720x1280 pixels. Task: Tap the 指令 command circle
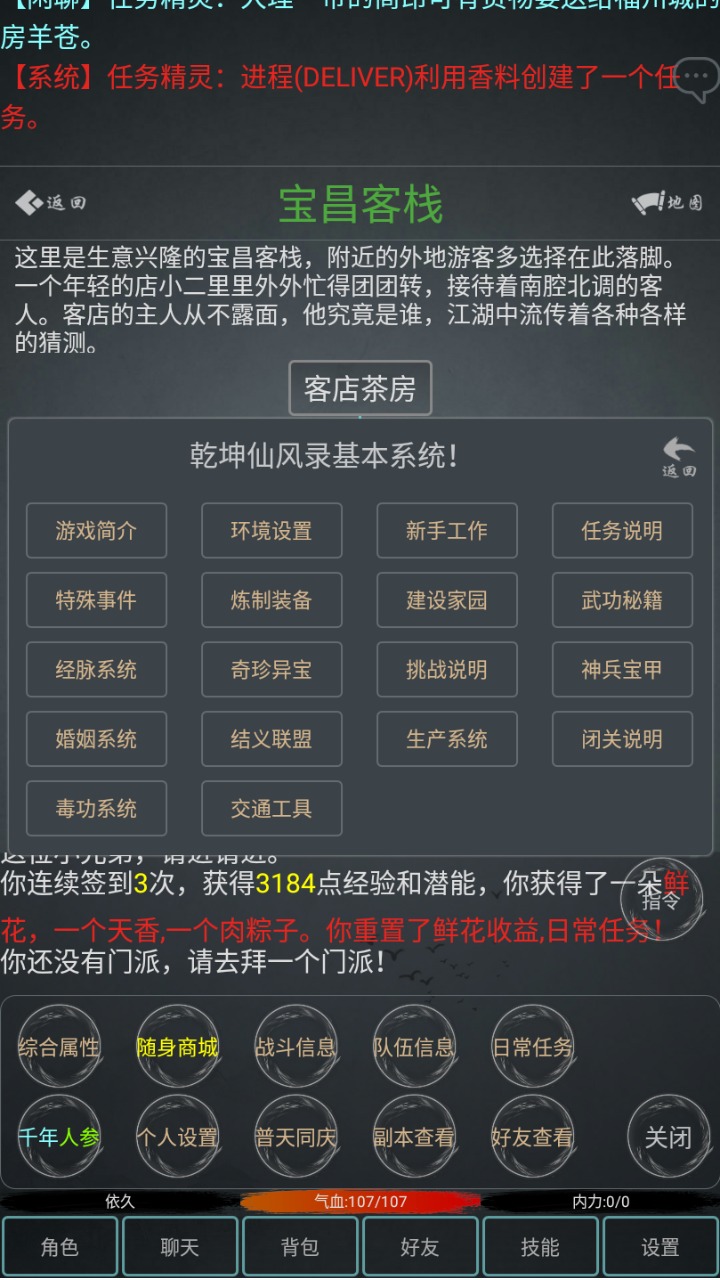pos(660,898)
